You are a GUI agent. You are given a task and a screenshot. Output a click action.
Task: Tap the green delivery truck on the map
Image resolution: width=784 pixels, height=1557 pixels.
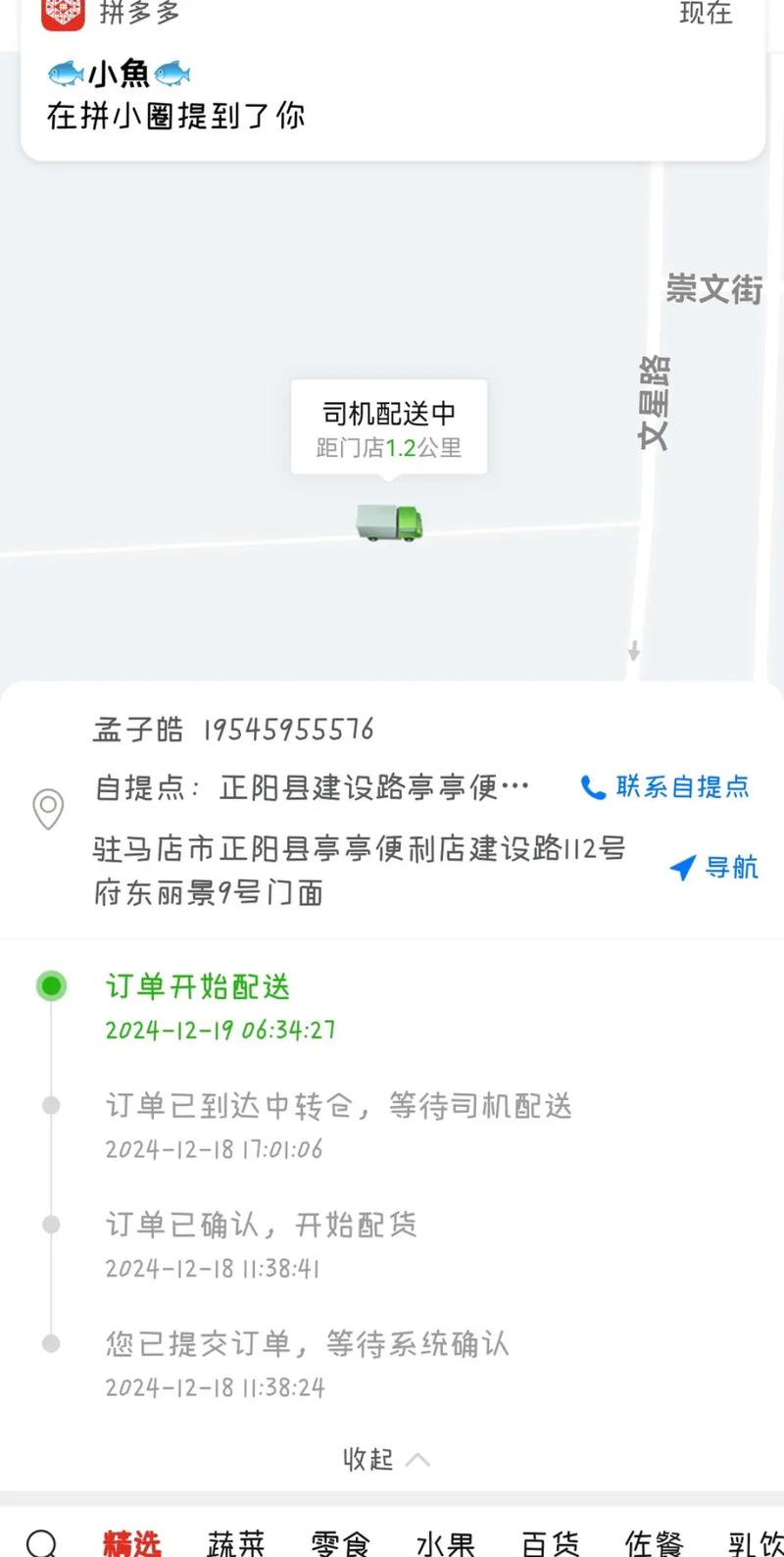(x=387, y=524)
